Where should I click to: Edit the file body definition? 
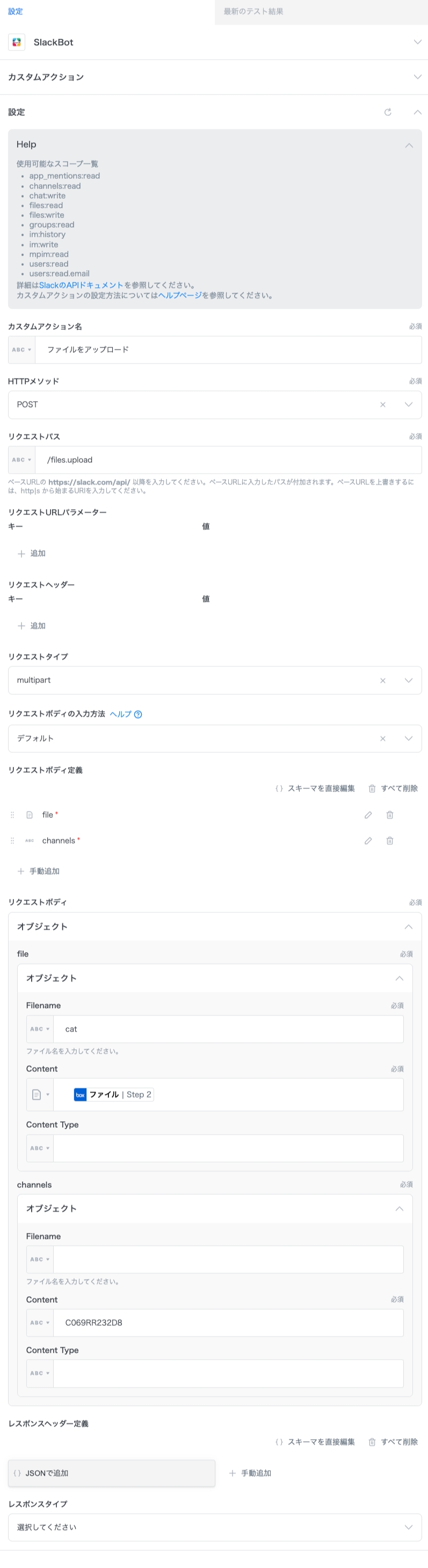tap(368, 815)
